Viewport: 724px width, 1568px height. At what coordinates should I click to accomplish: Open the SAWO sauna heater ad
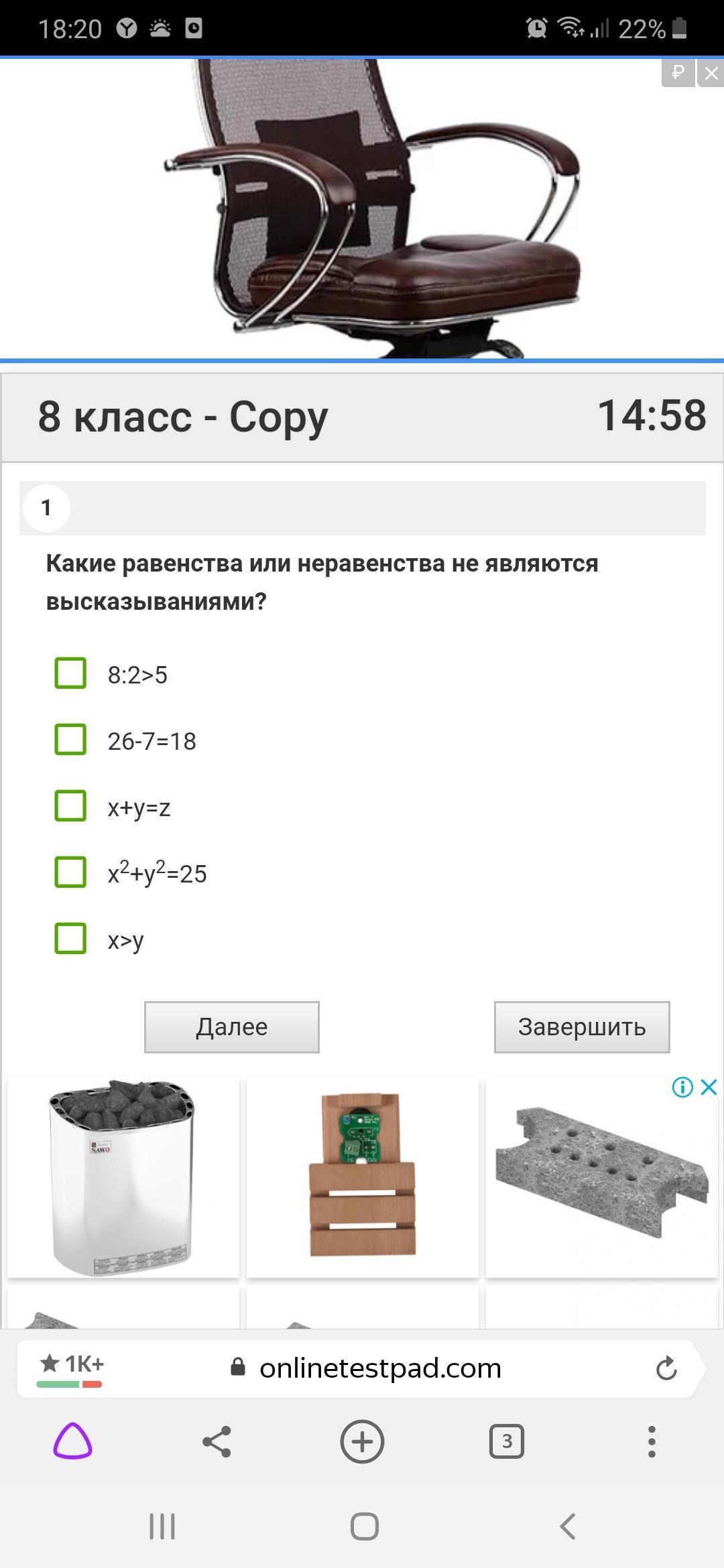pos(123,1177)
